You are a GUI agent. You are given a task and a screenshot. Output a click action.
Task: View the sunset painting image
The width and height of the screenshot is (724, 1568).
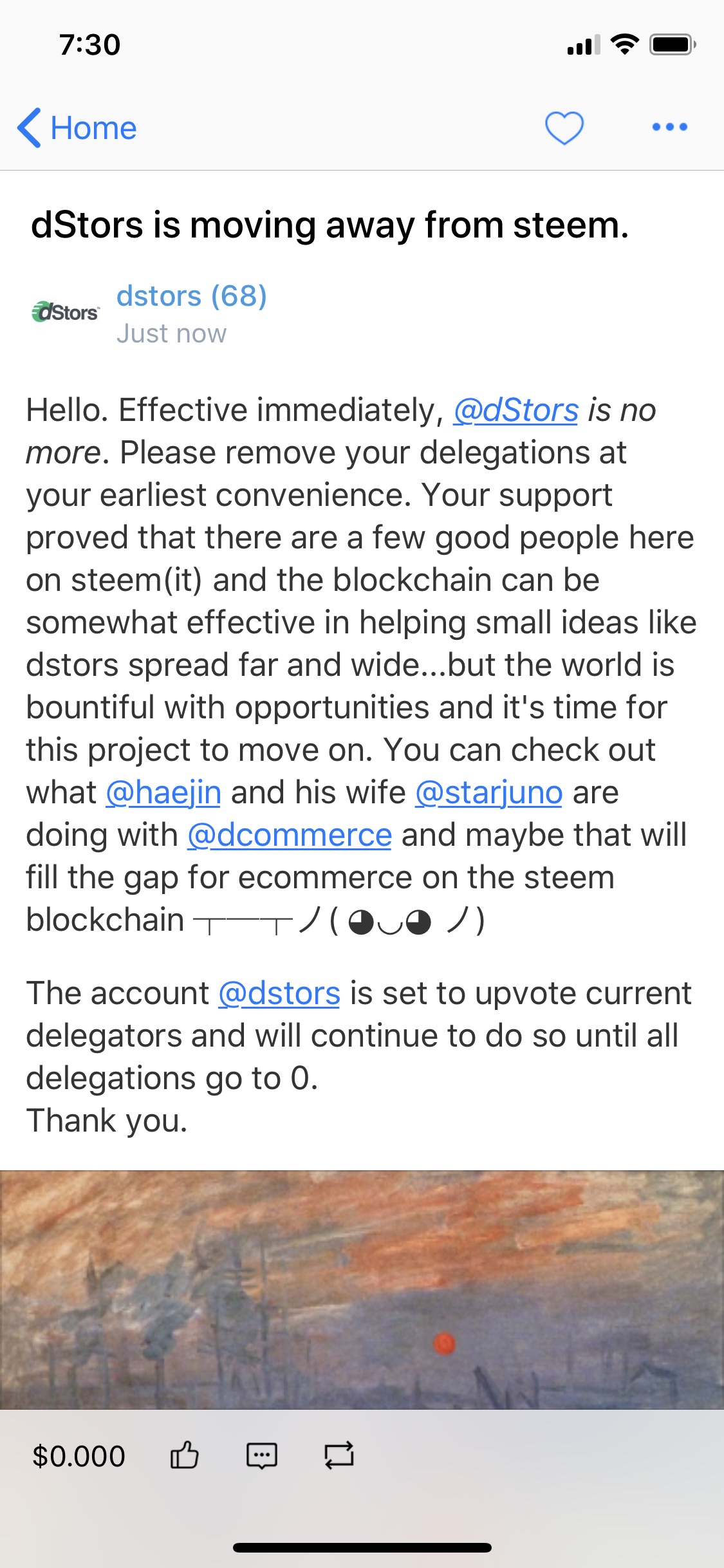pyautogui.click(x=362, y=1289)
